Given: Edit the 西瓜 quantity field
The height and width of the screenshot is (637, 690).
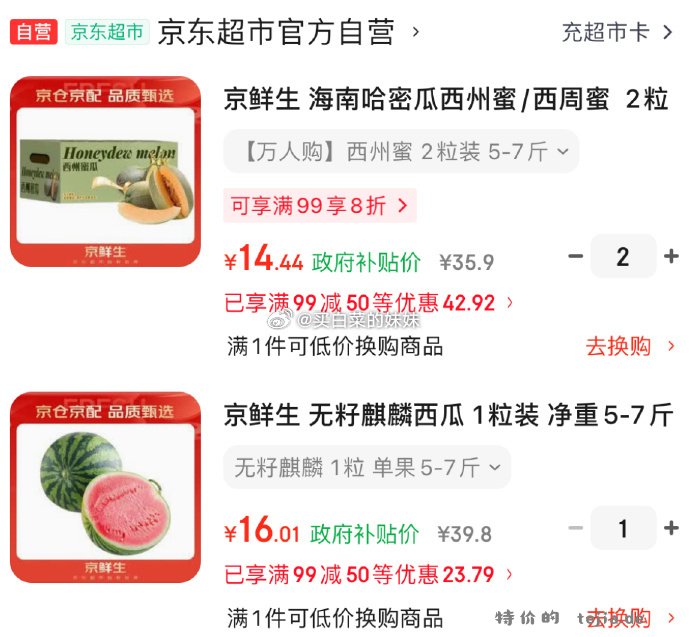Looking at the screenshot, I should (x=623, y=528).
